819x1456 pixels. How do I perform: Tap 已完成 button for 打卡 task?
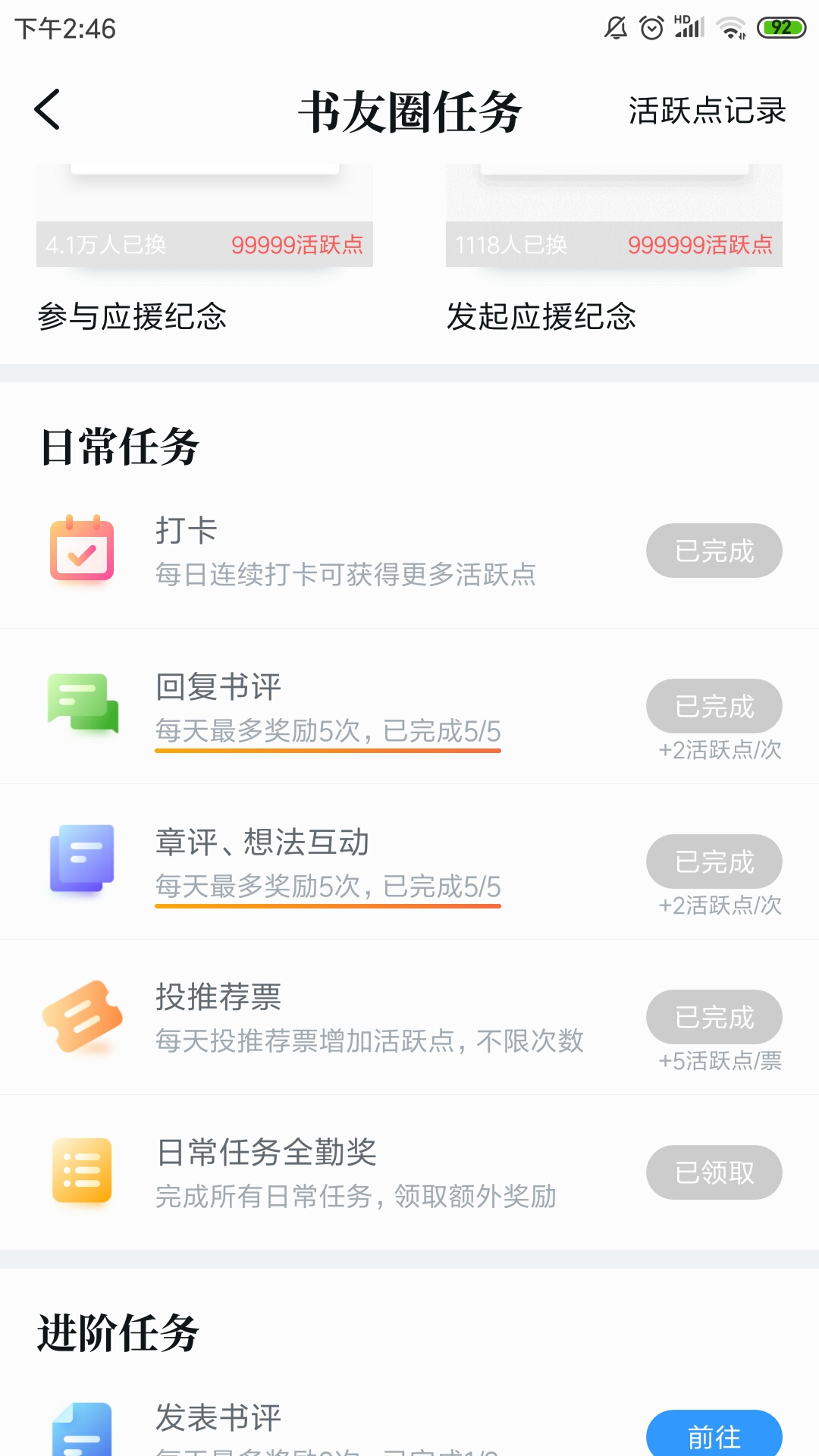pyautogui.click(x=714, y=551)
